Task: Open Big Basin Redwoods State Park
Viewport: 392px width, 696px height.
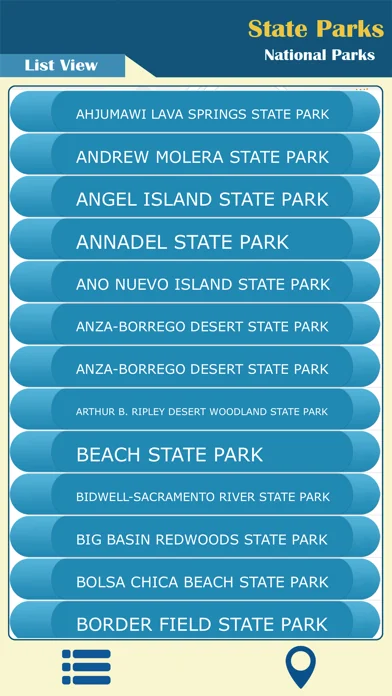Action: (x=195, y=537)
